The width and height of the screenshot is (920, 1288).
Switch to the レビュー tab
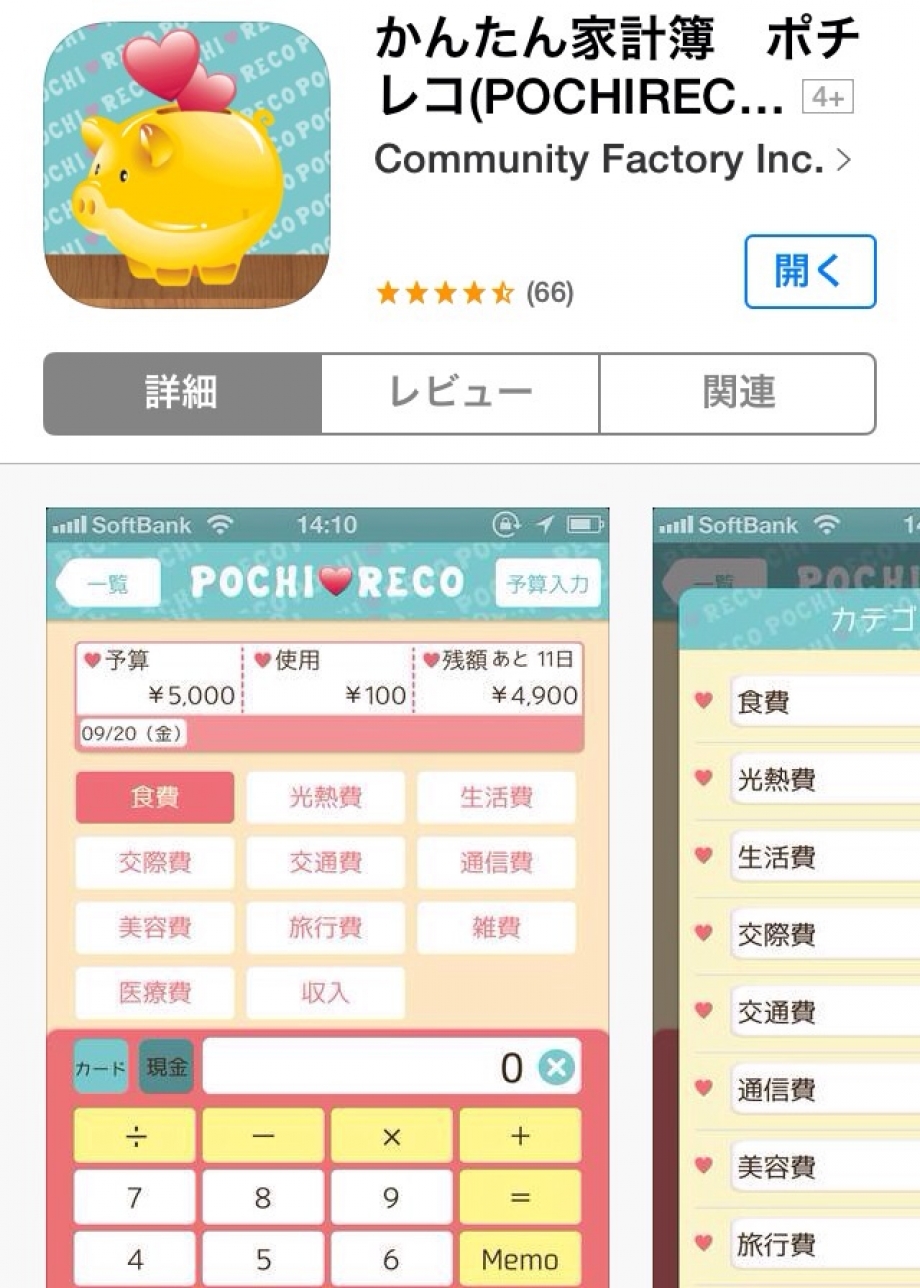[460, 393]
